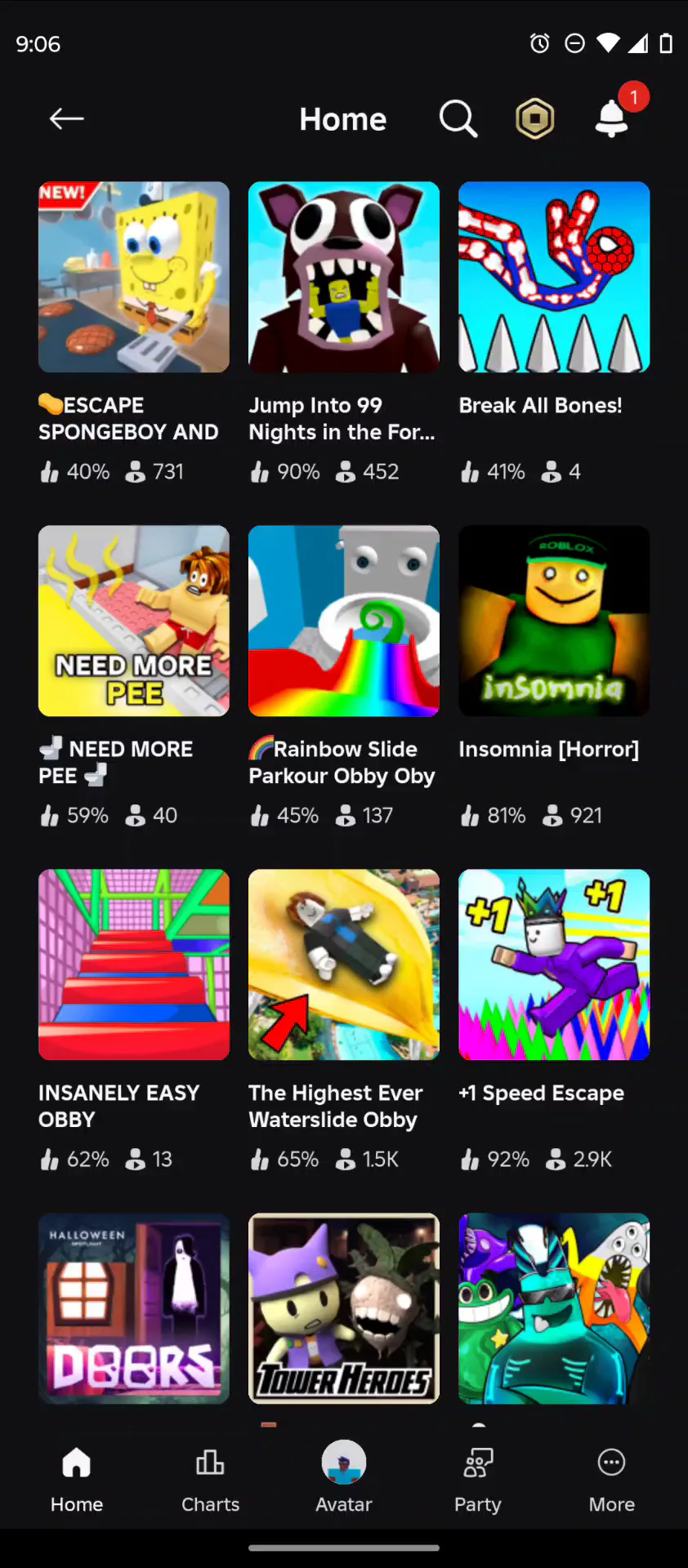
Task: Select the Break All Bones! game
Action: coord(554,278)
